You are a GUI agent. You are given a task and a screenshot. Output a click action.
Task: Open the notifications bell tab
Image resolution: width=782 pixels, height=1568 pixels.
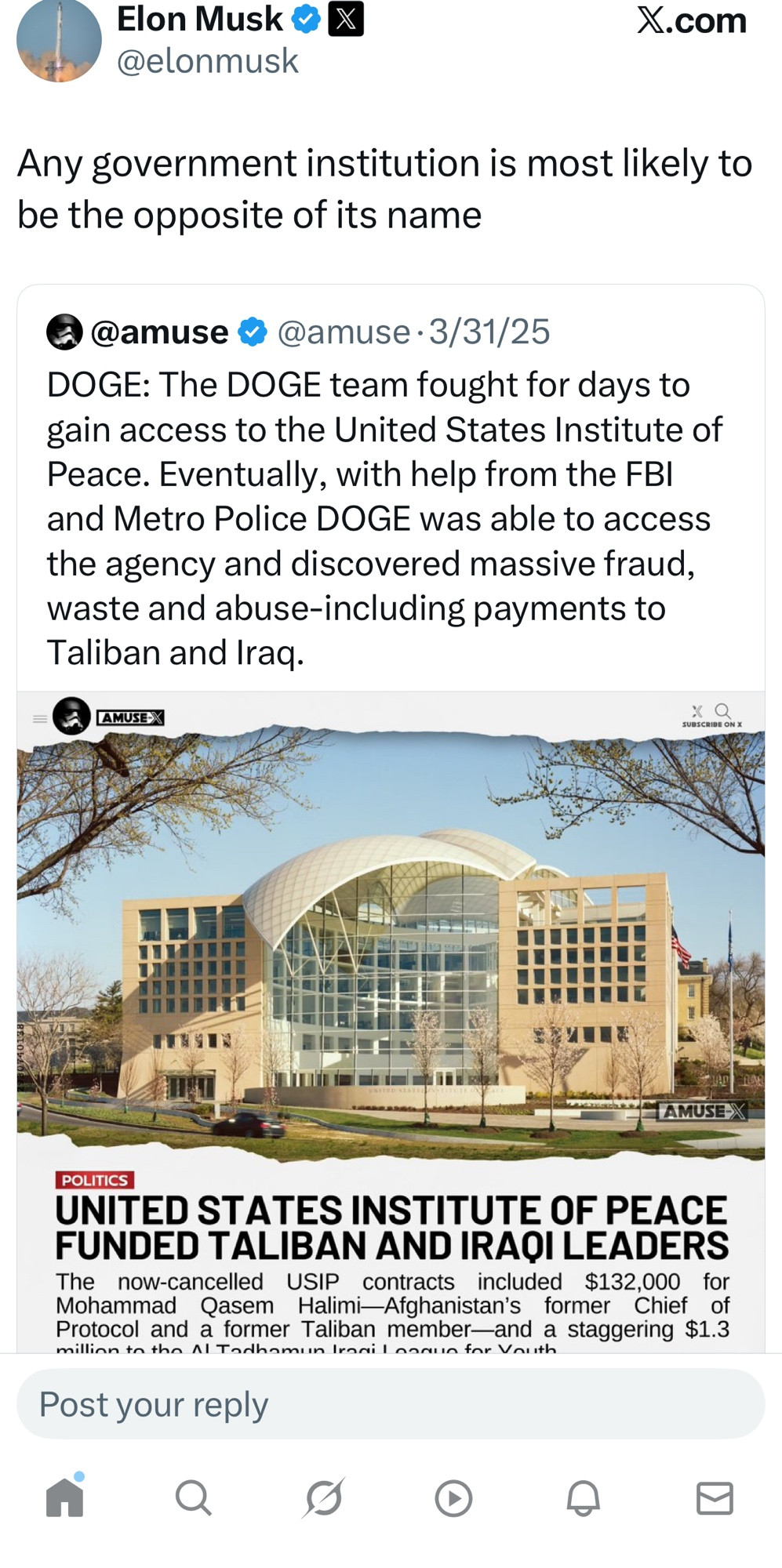pos(584,1498)
